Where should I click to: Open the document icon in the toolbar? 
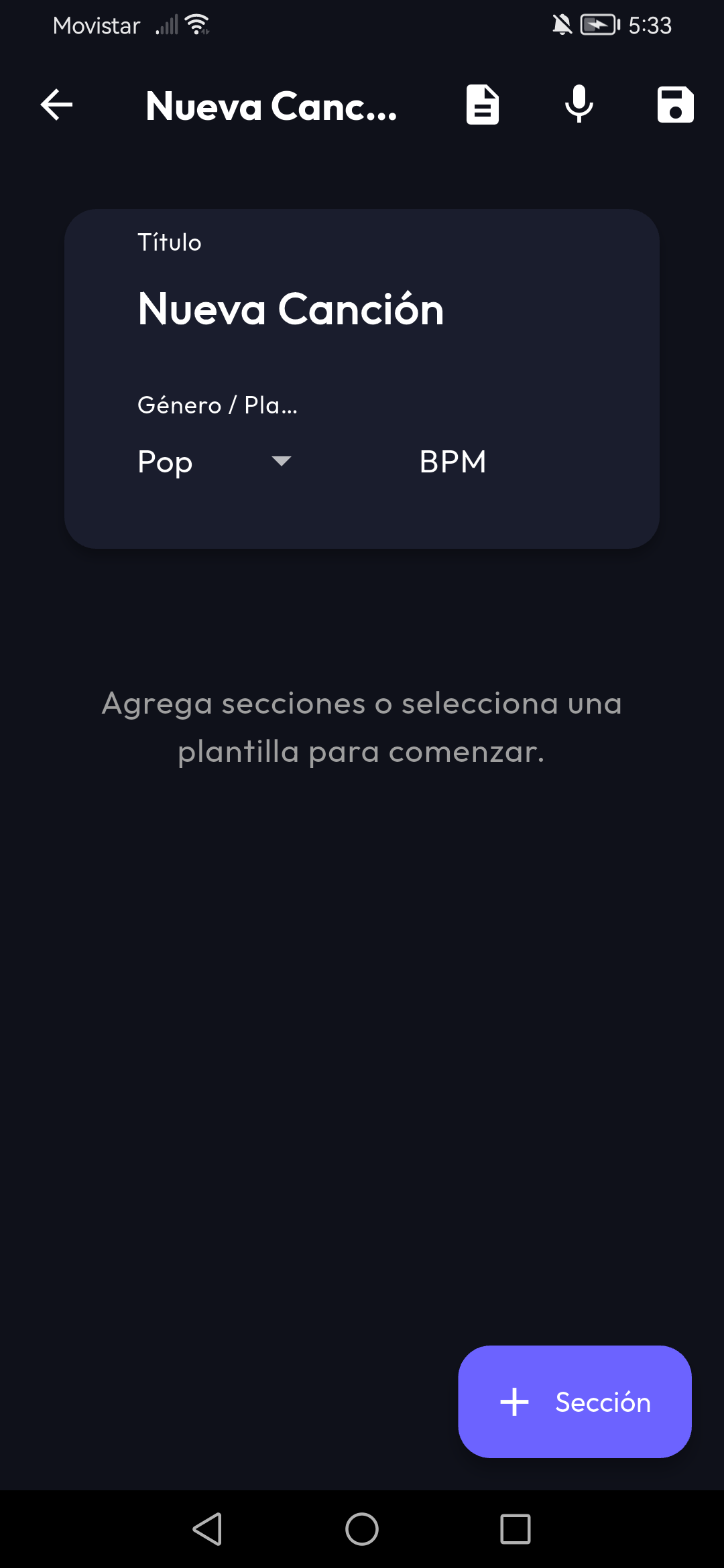(x=483, y=105)
